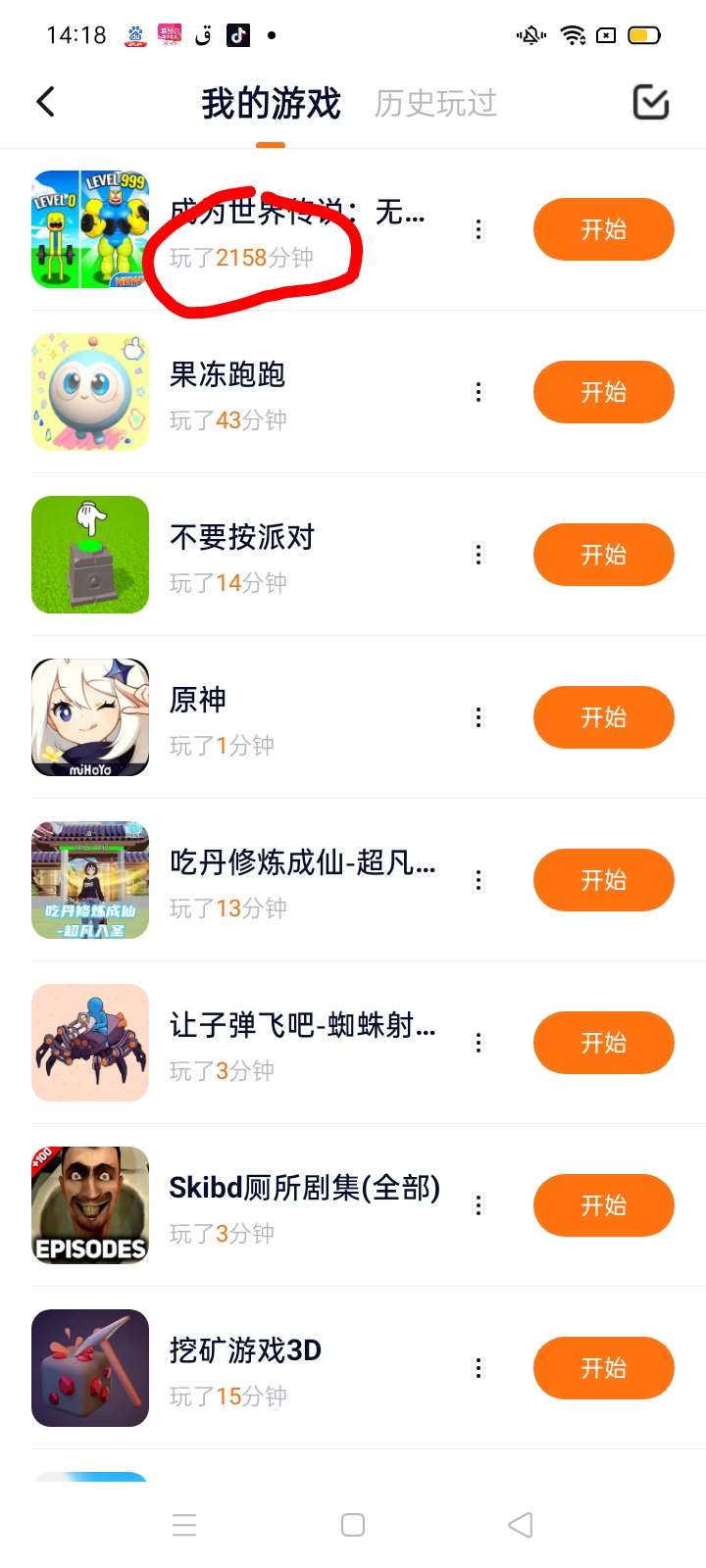The width and height of the screenshot is (706, 1568).
Task: Open more options for 不要按派对
Action: tap(479, 555)
